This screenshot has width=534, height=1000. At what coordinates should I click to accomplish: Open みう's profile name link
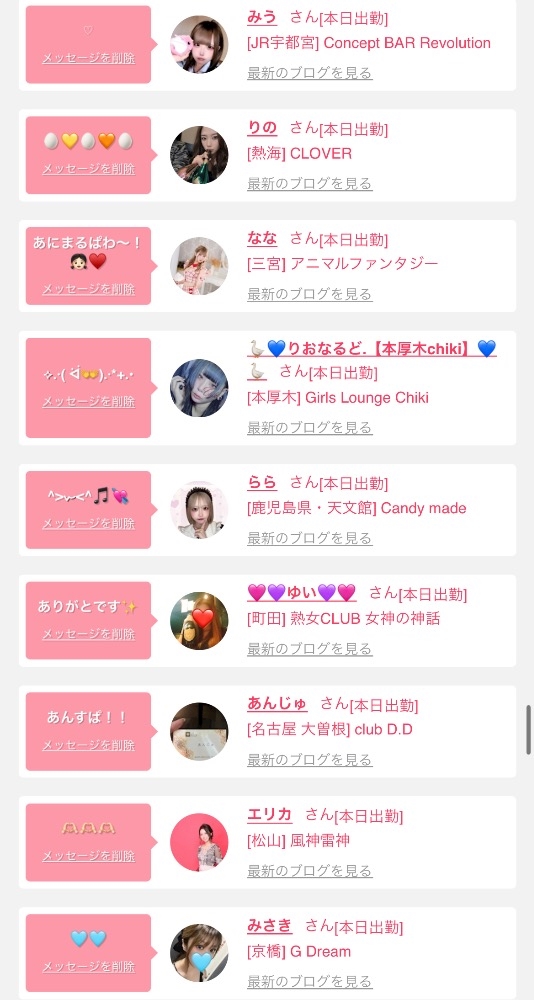262,17
